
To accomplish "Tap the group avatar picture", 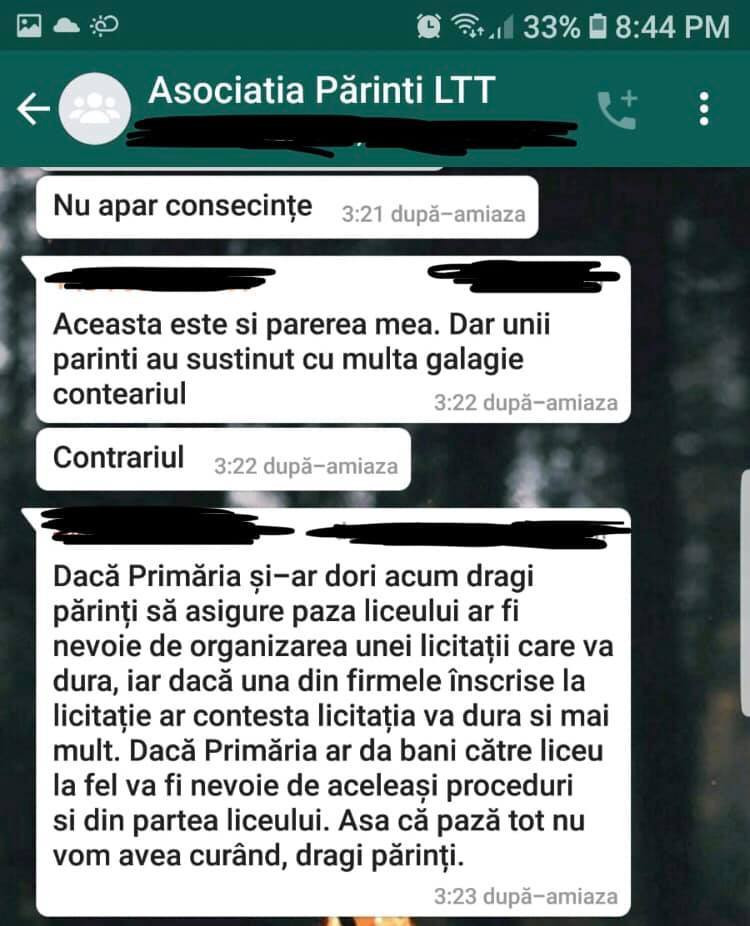I will point(95,109).
